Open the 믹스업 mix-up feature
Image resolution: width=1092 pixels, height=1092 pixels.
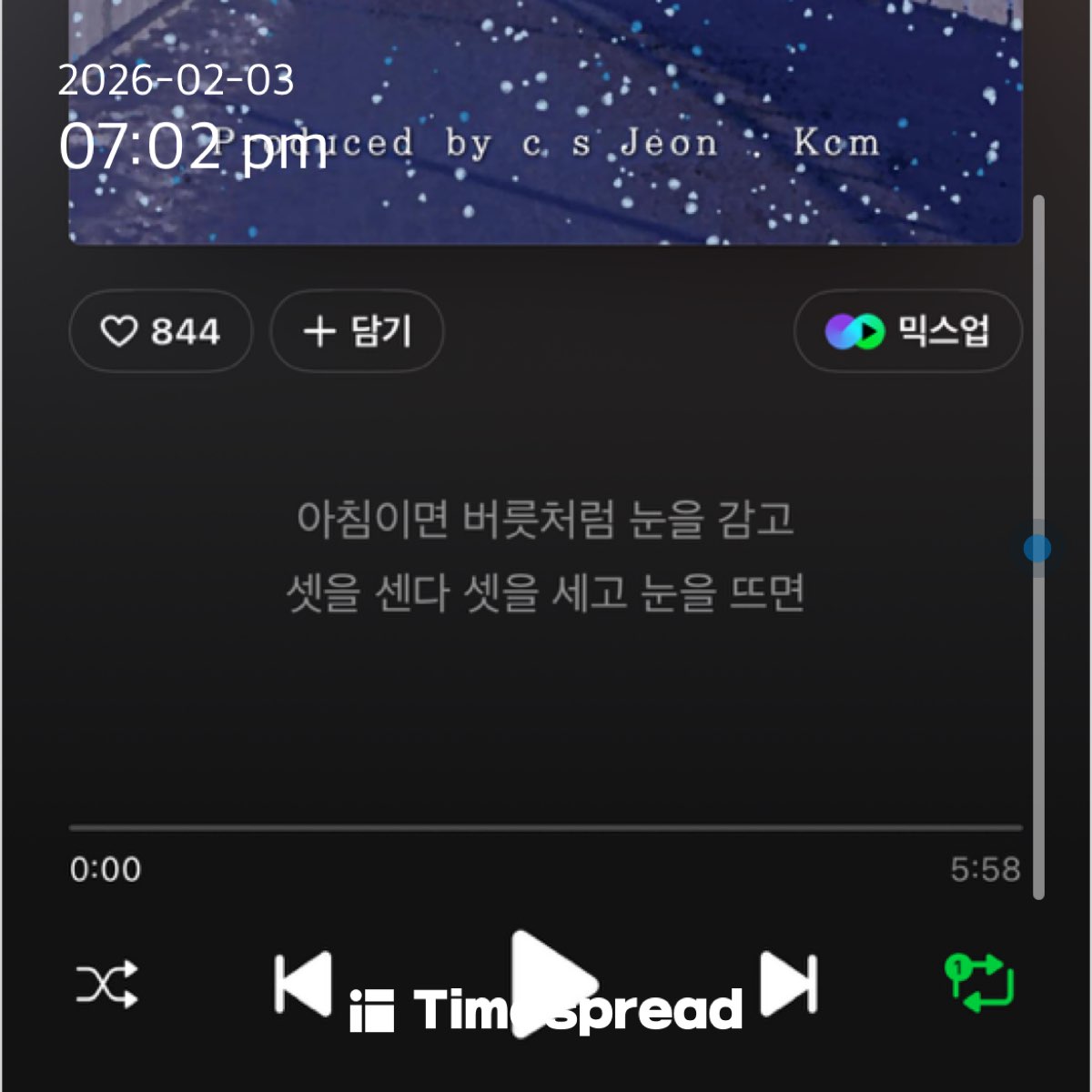click(x=907, y=331)
